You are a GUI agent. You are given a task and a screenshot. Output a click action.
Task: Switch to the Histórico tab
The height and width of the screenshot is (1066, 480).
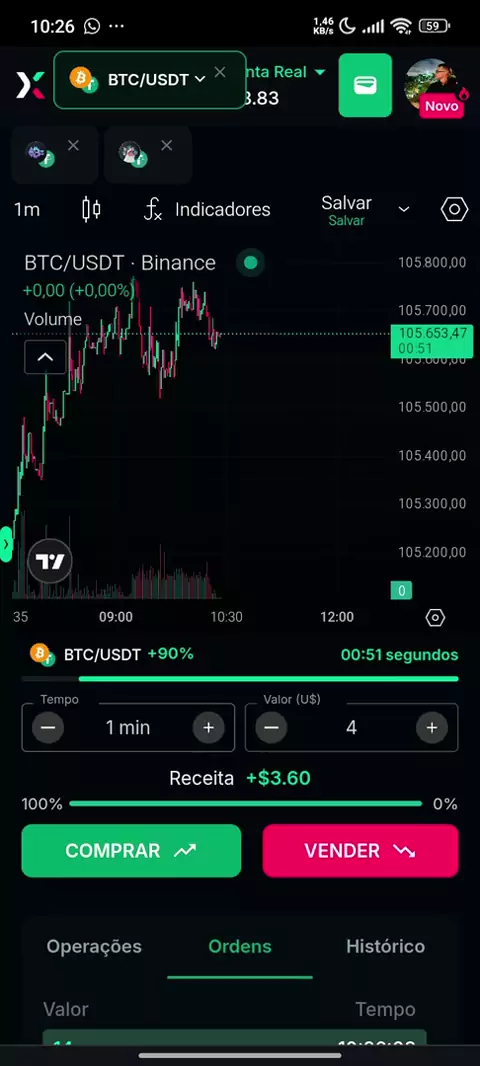click(x=385, y=946)
